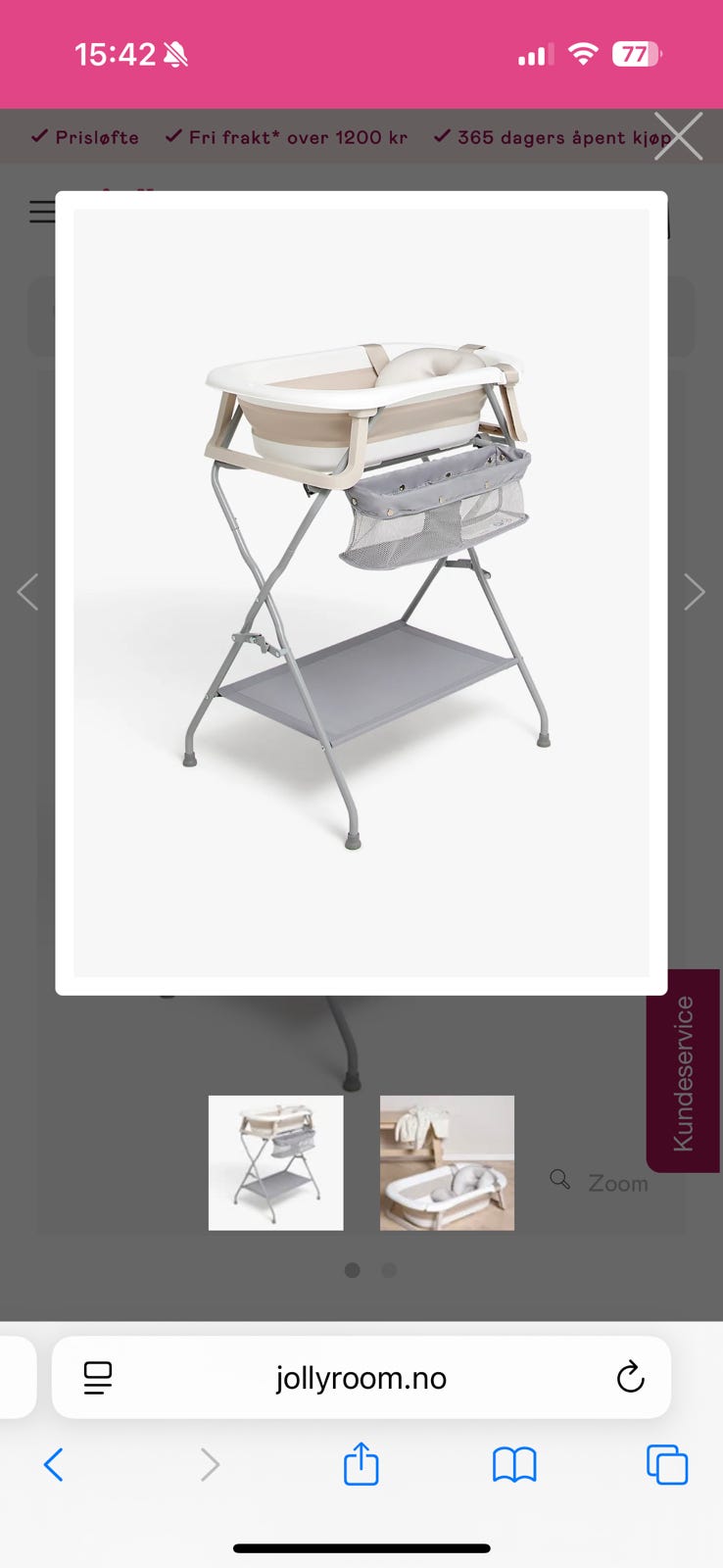723x1568 pixels.
Task: Show all open Safari tabs
Action: click(x=667, y=1465)
